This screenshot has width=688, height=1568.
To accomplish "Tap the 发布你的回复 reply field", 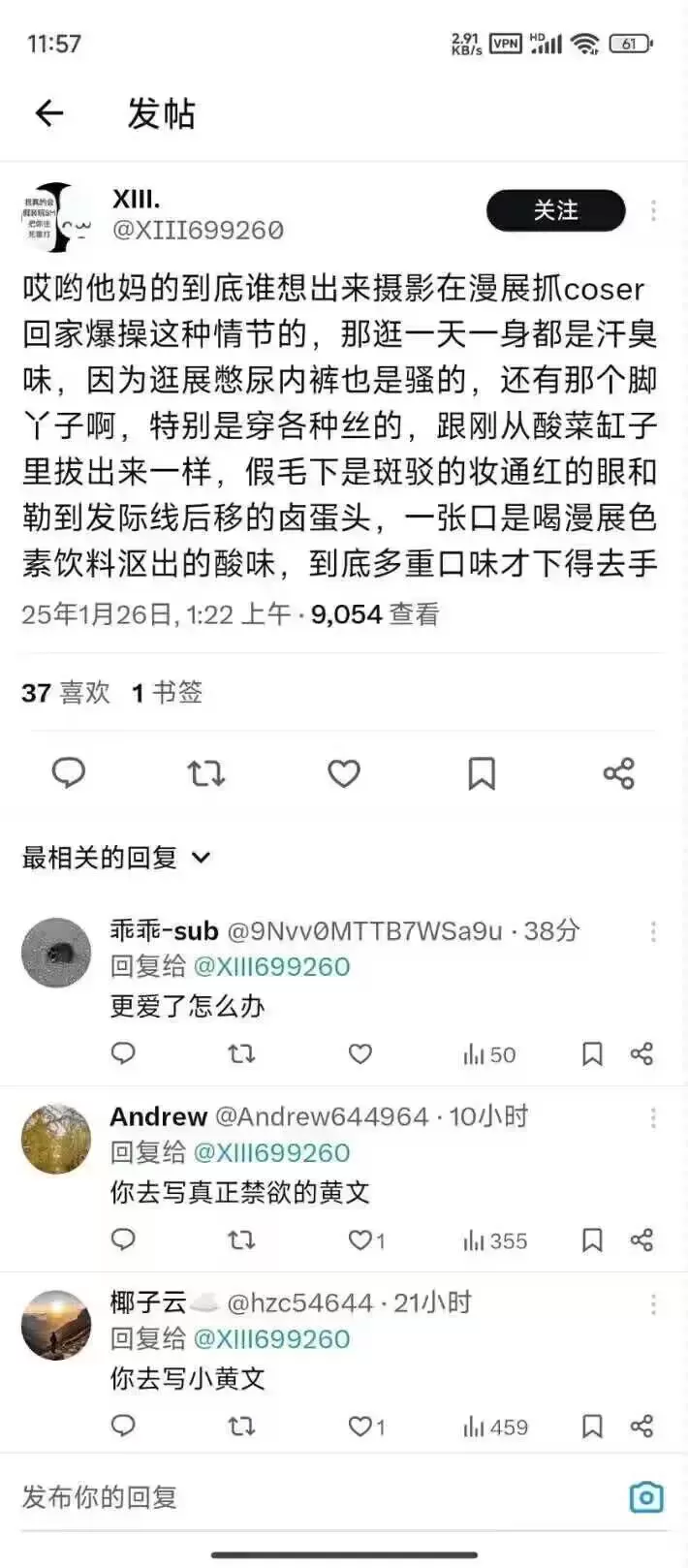I will (x=291, y=1497).
